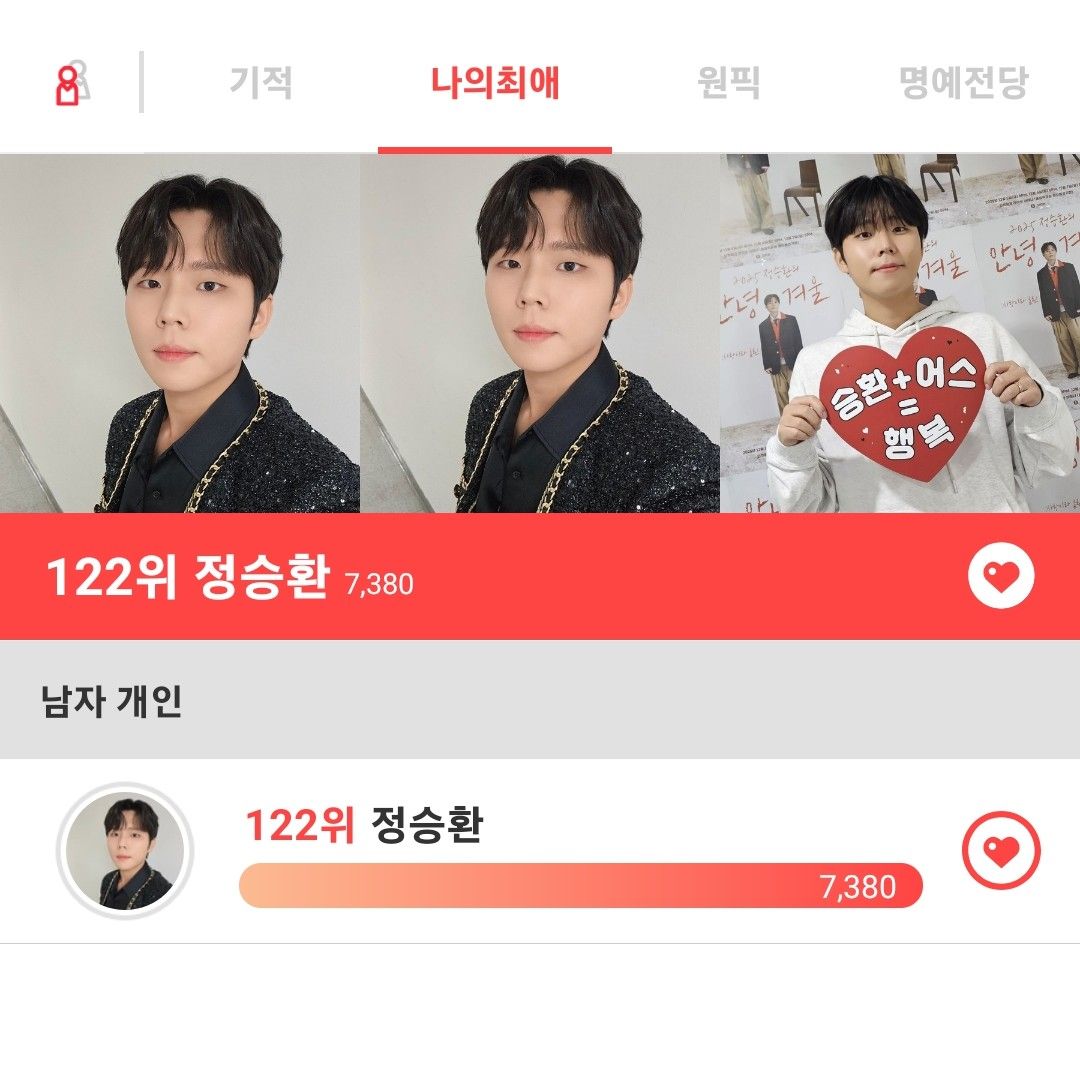Screen dimensions: 1080x1080
Task: Open the 명예전당 tab
Action: click(x=963, y=83)
